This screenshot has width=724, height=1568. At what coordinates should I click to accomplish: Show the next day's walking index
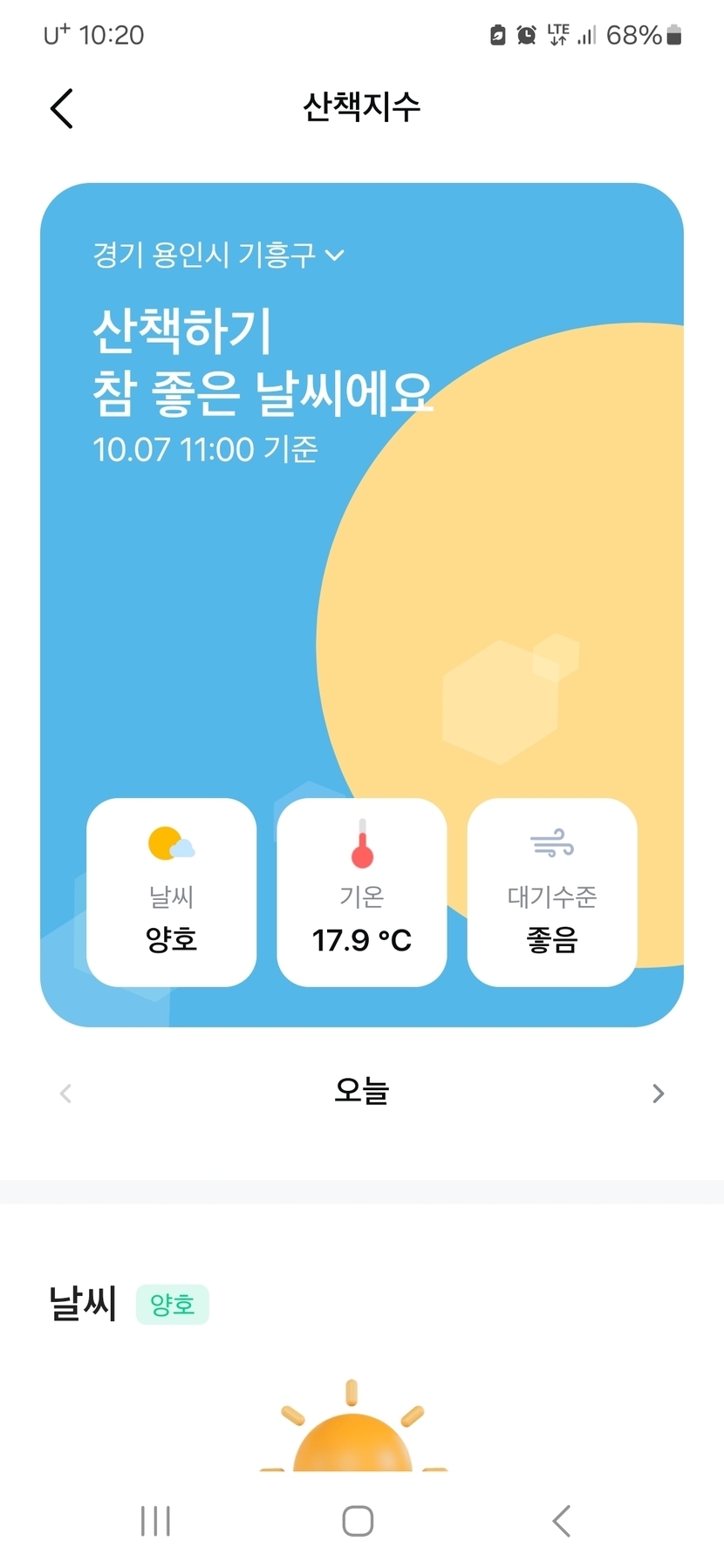(658, 1093)
